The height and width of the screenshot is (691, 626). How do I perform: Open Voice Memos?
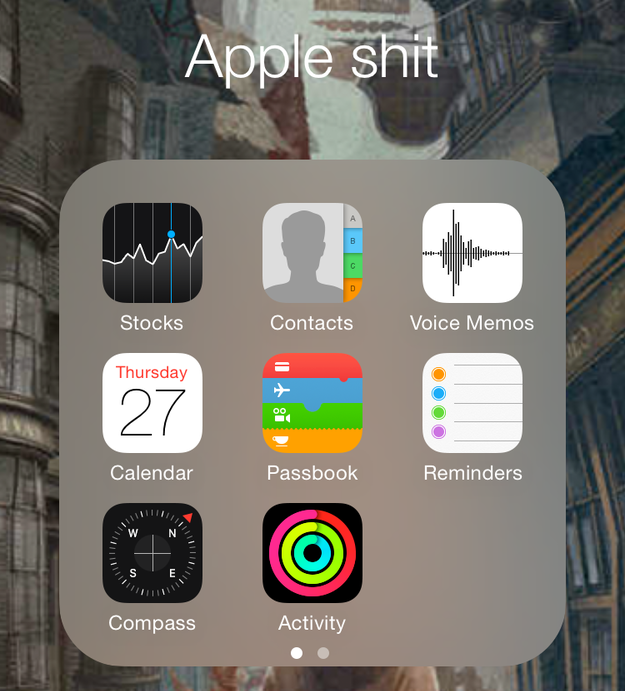pos(472,253)
